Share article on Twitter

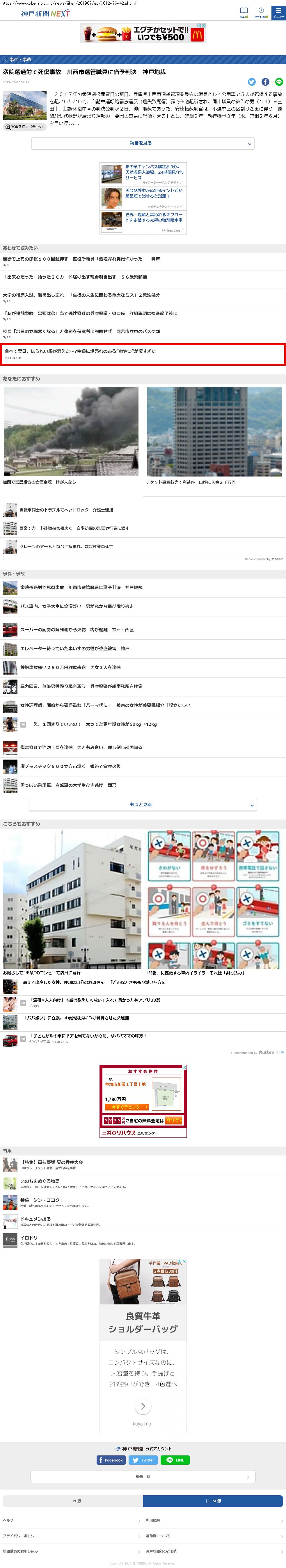click(252, 81)
